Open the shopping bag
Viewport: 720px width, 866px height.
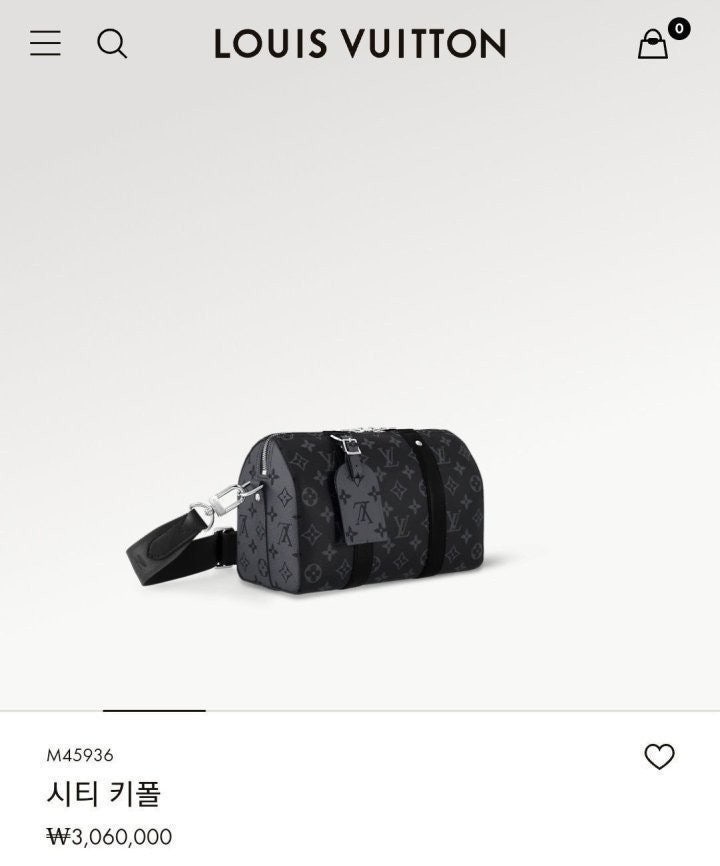click(653, 43)
